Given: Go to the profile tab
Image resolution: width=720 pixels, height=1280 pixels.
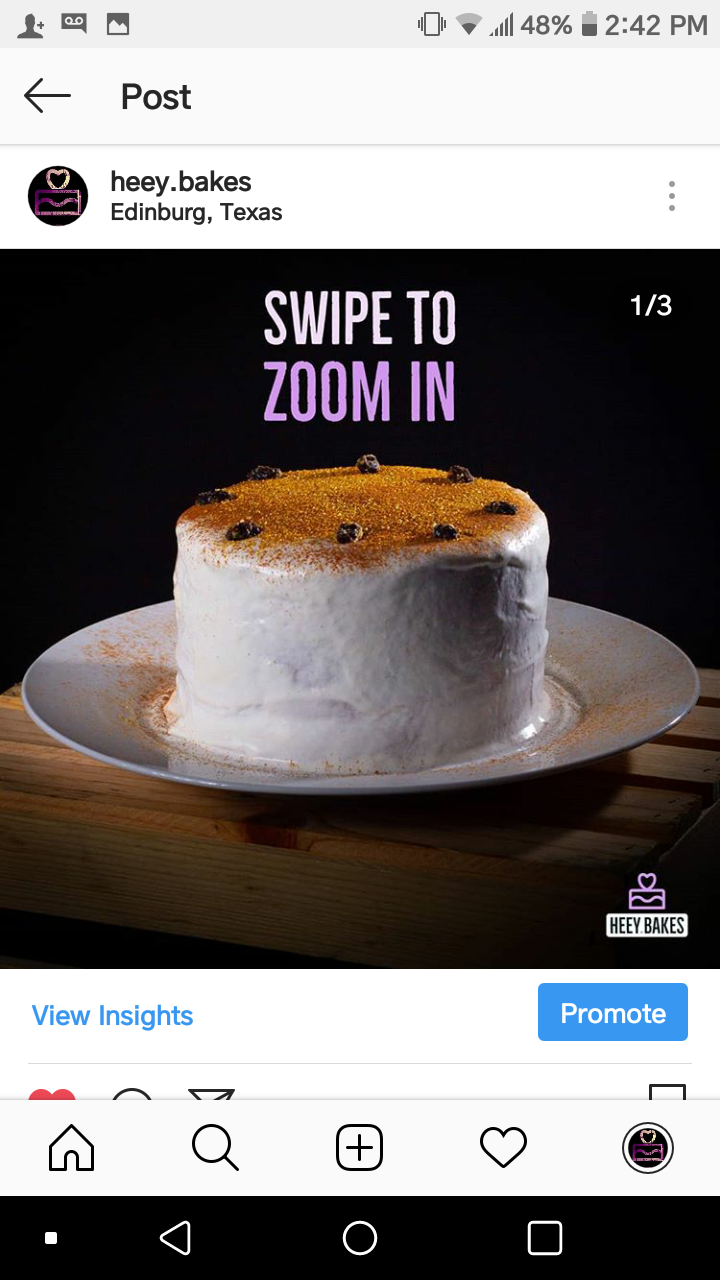Looking at the screenshot, I should point(648,1147).
